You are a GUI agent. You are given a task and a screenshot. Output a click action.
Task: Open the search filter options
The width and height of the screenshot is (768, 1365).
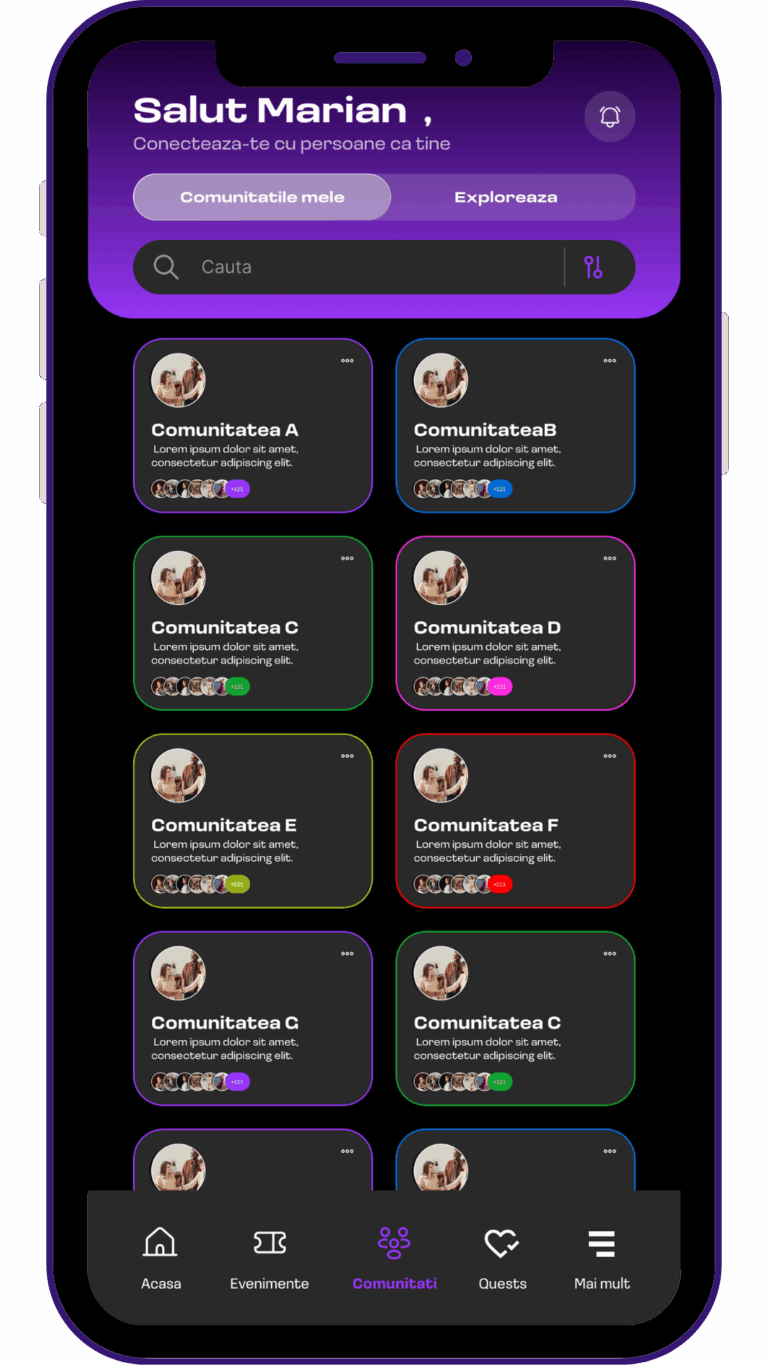click(594, 267)
